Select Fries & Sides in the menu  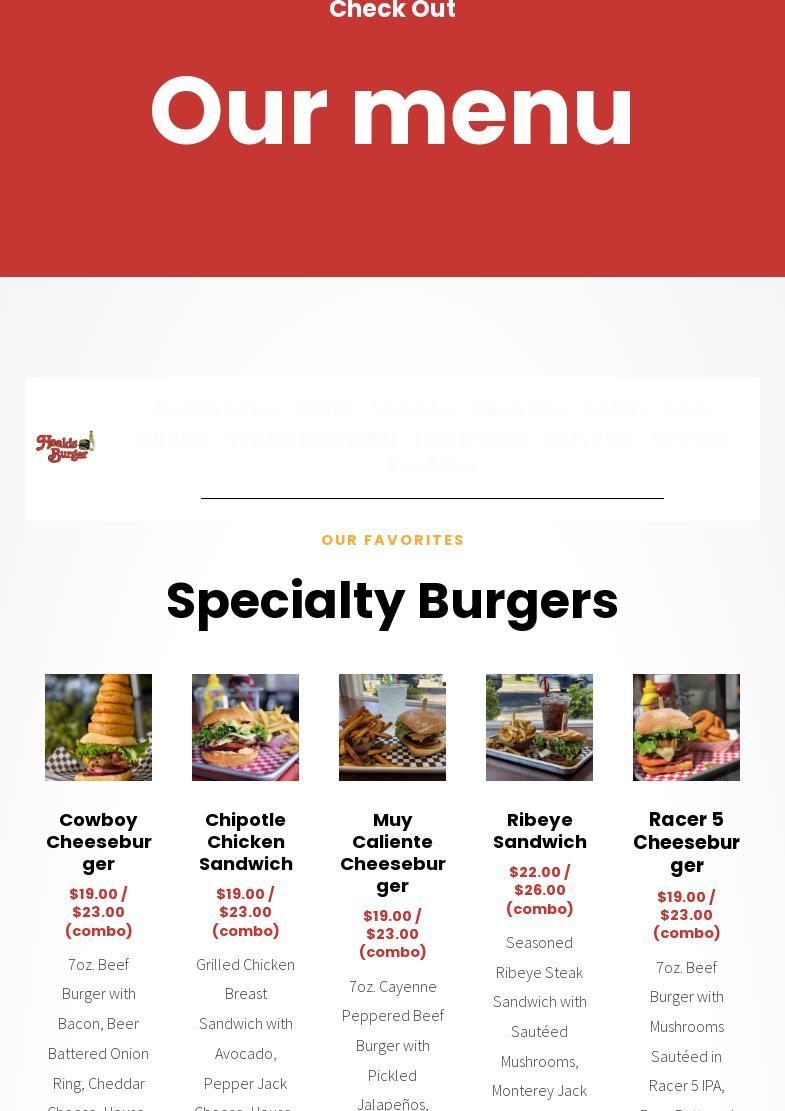(518, 409)
